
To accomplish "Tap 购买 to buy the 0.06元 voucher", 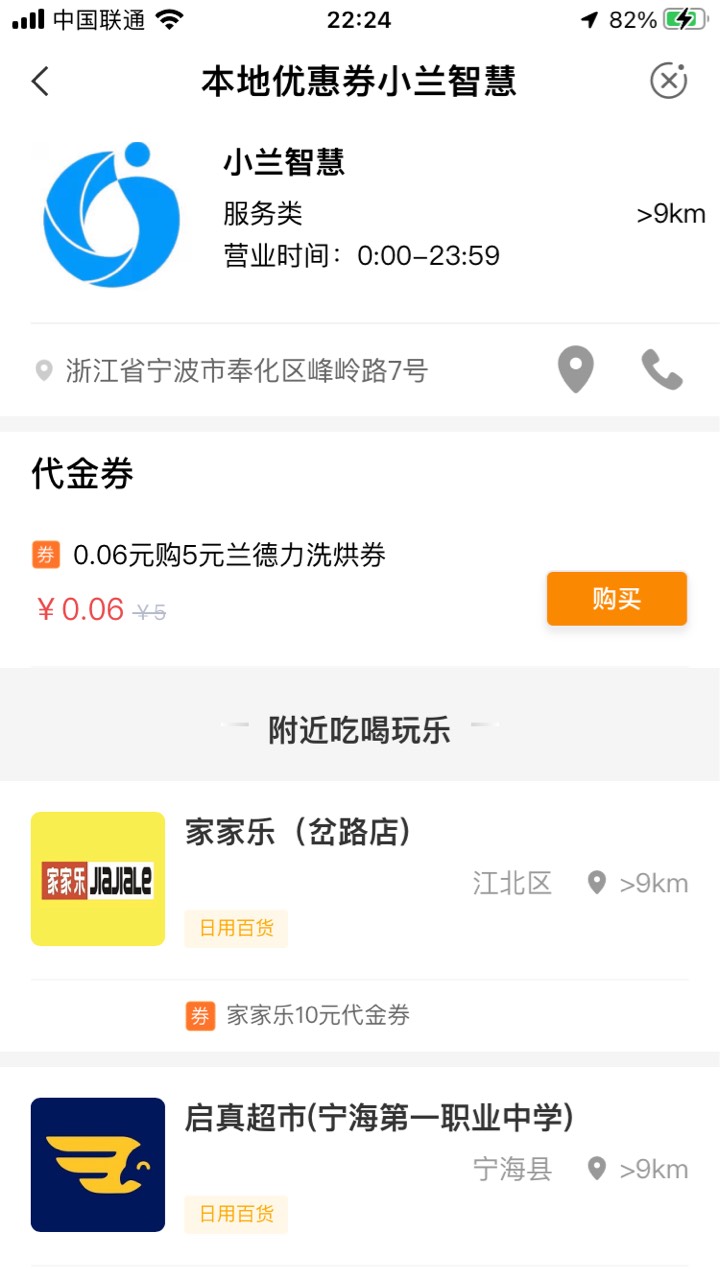I will pos(617,599).
